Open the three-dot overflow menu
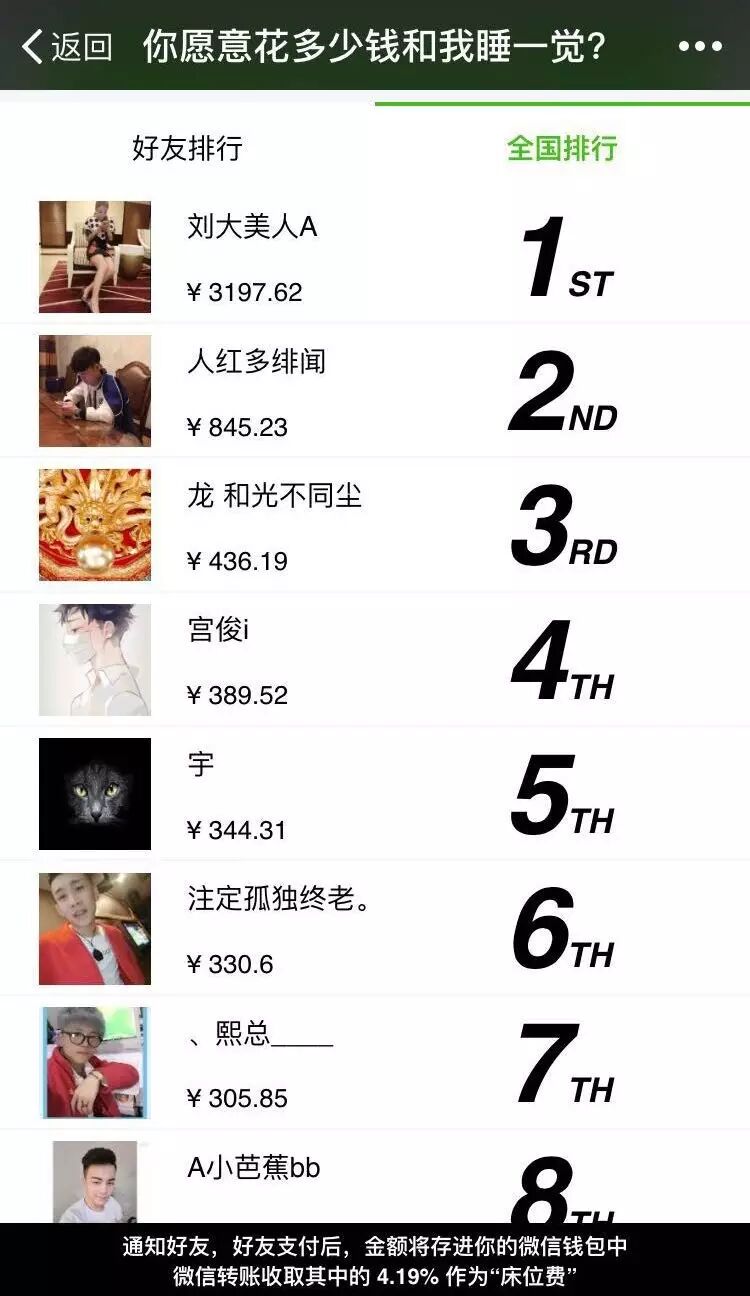 (x=699, y=46)
